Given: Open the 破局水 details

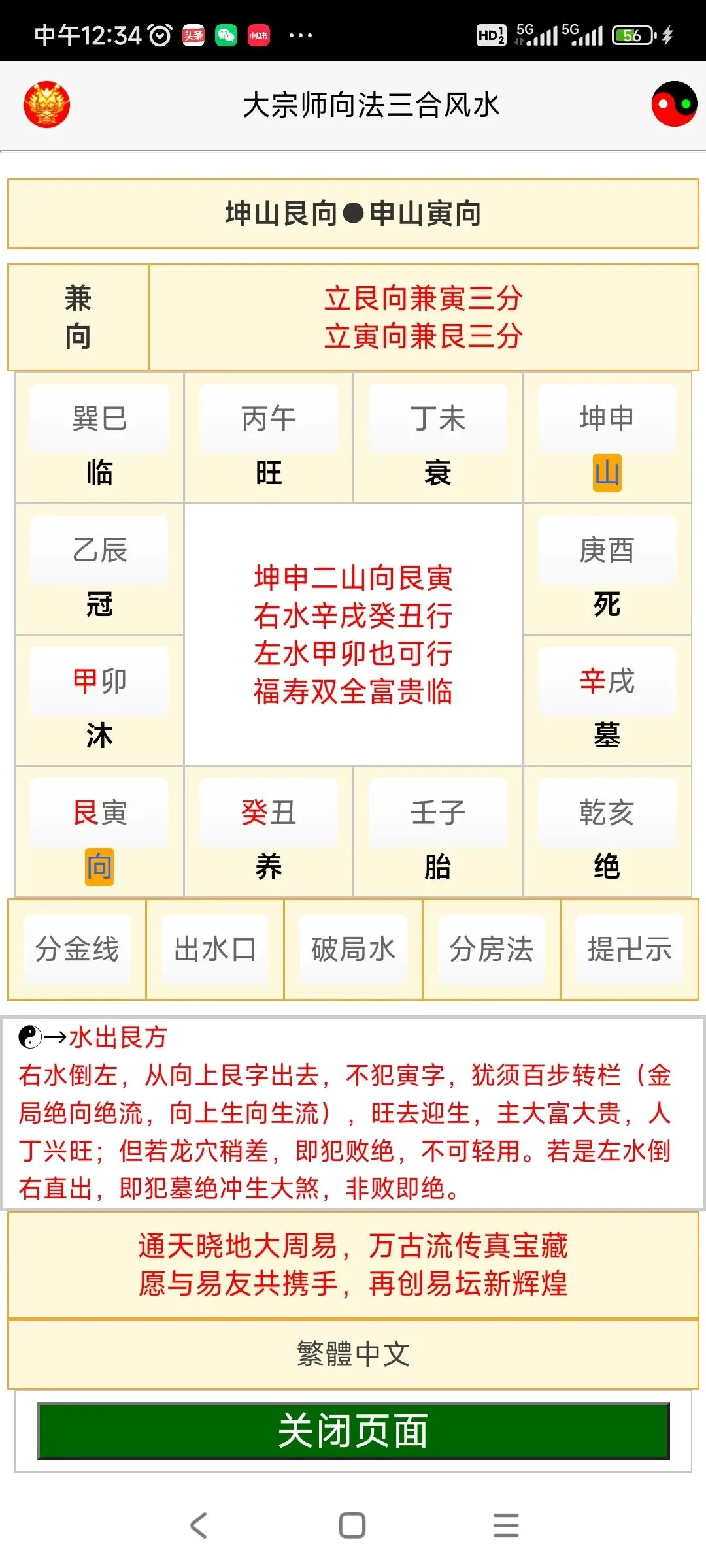Looking at the screenshot, I should coord(353,949).
